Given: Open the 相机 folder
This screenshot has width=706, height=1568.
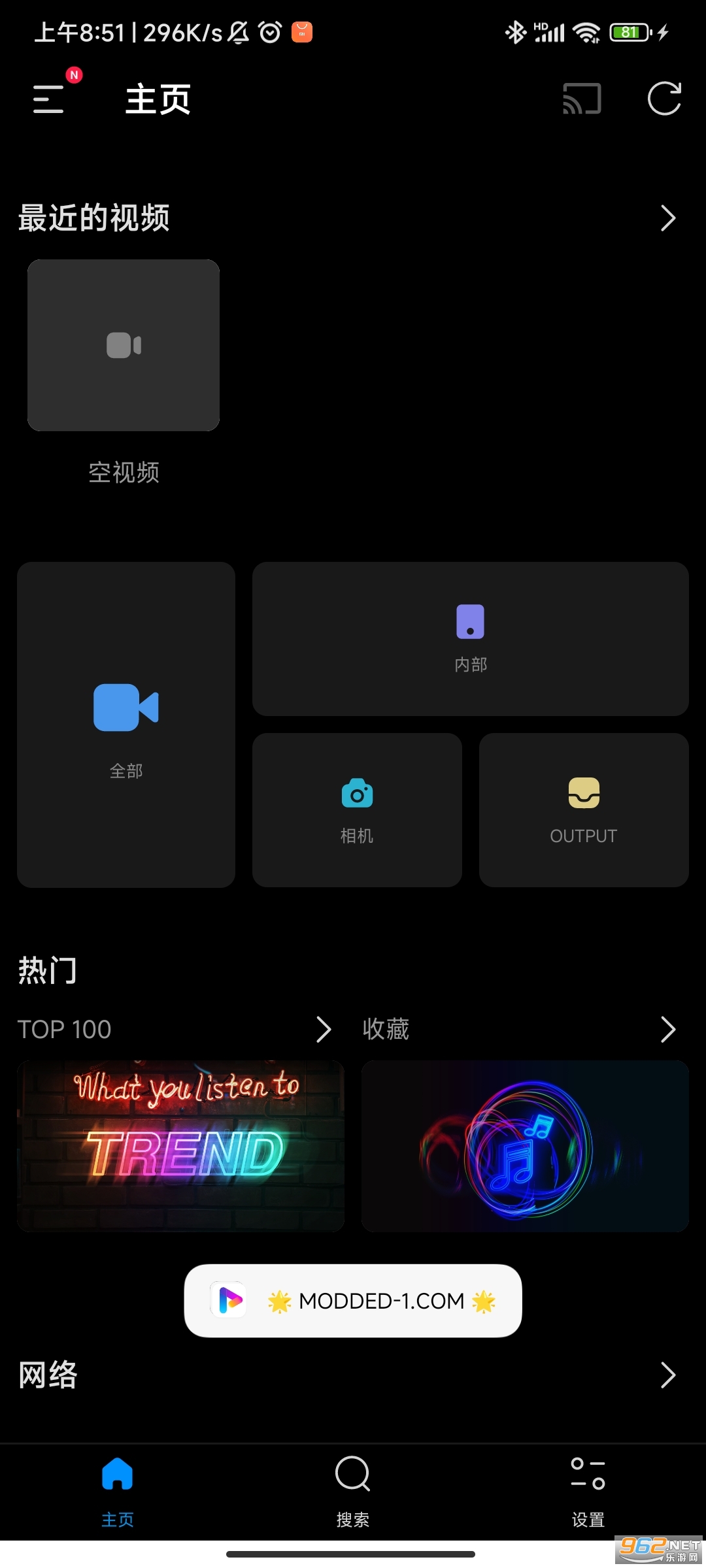Looking at the screenshot, I should (357, 809).
